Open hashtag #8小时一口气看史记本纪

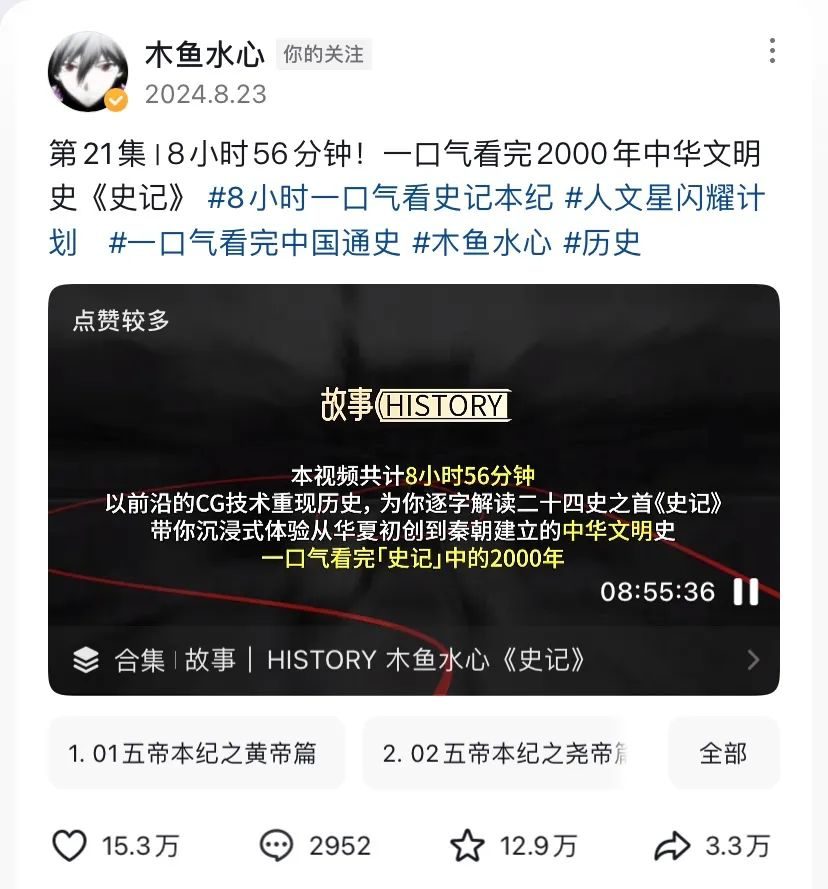coord(380,198)
